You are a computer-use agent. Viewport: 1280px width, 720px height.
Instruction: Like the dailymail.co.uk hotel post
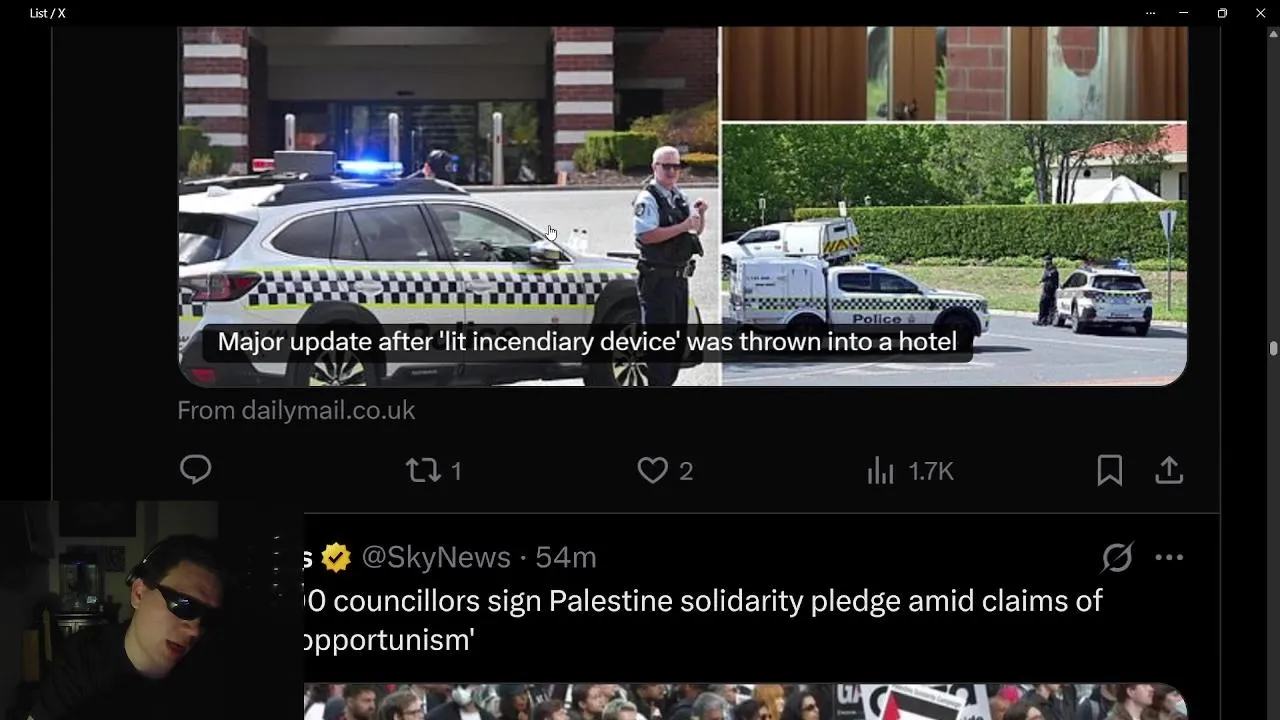coord(653,470)
